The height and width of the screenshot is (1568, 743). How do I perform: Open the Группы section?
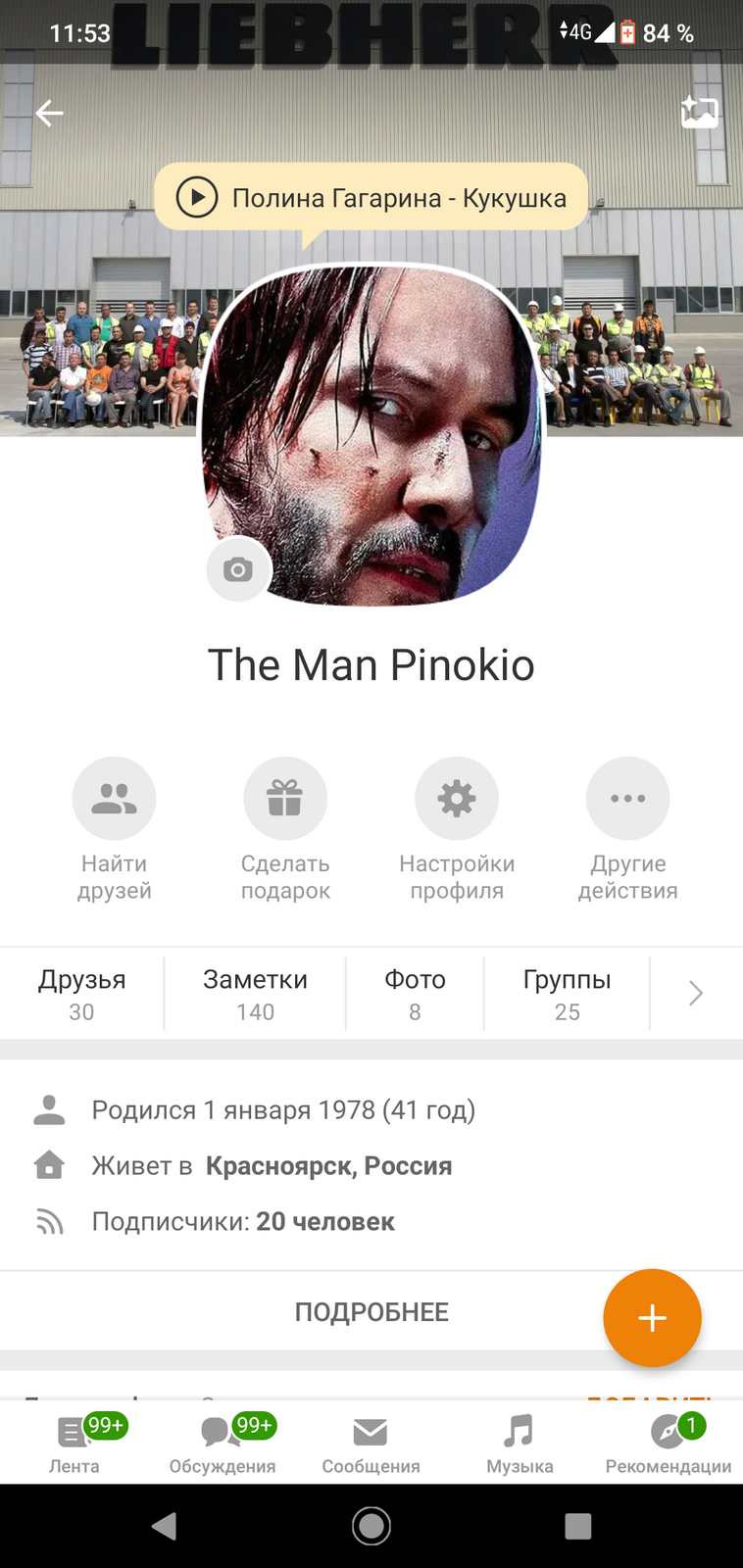tap(567, 994)
